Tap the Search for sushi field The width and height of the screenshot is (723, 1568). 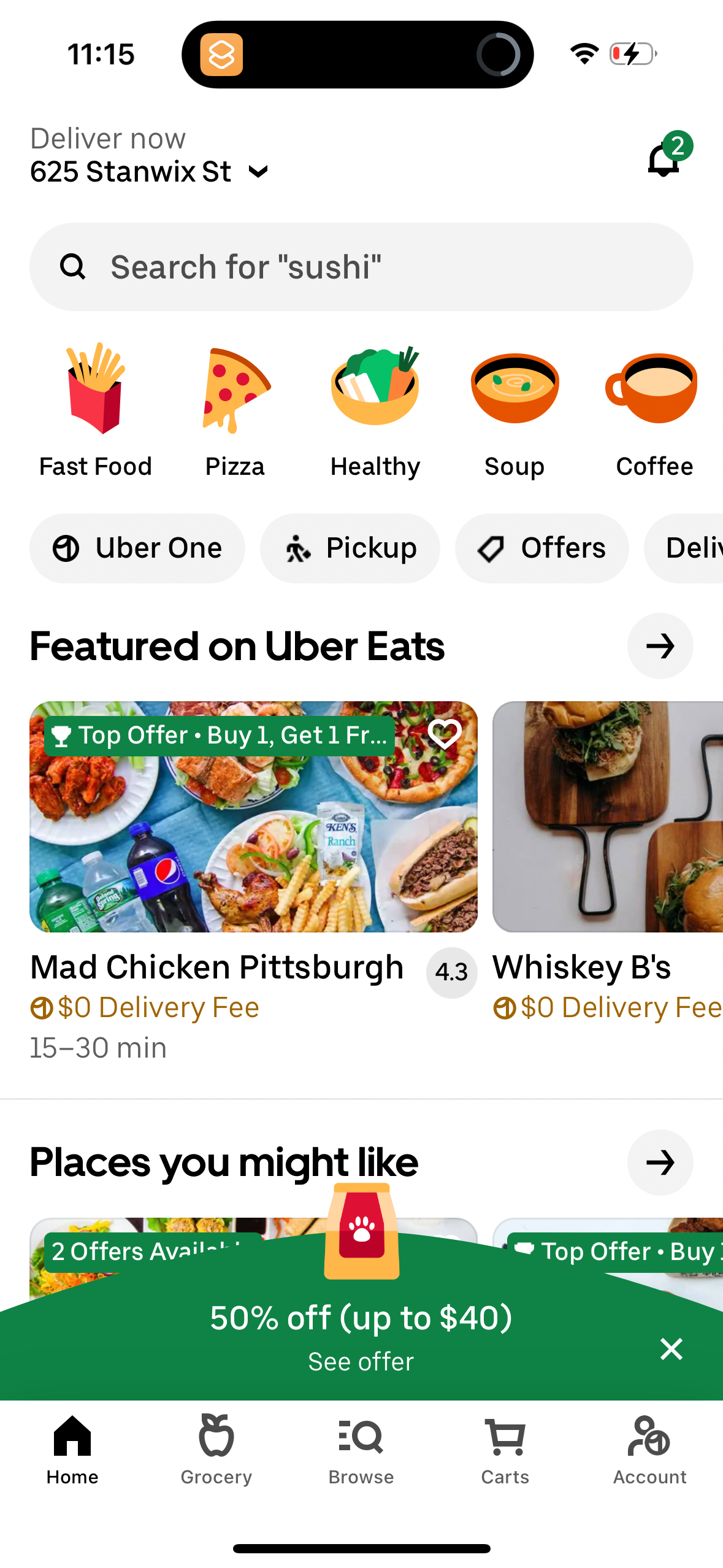tap(361, 266)
